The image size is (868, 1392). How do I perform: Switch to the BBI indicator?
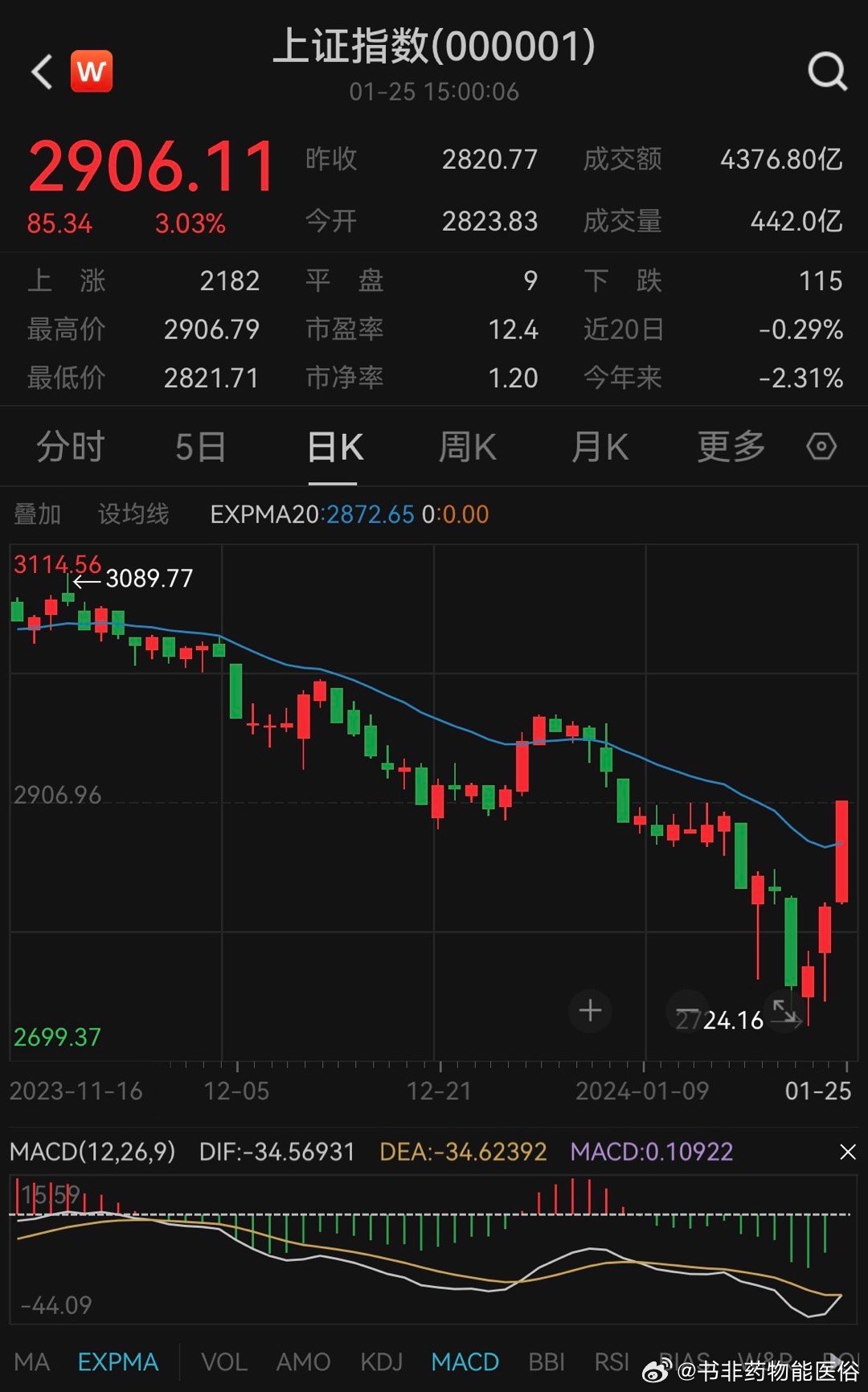pyautogui.click(x=547, y=1361)
